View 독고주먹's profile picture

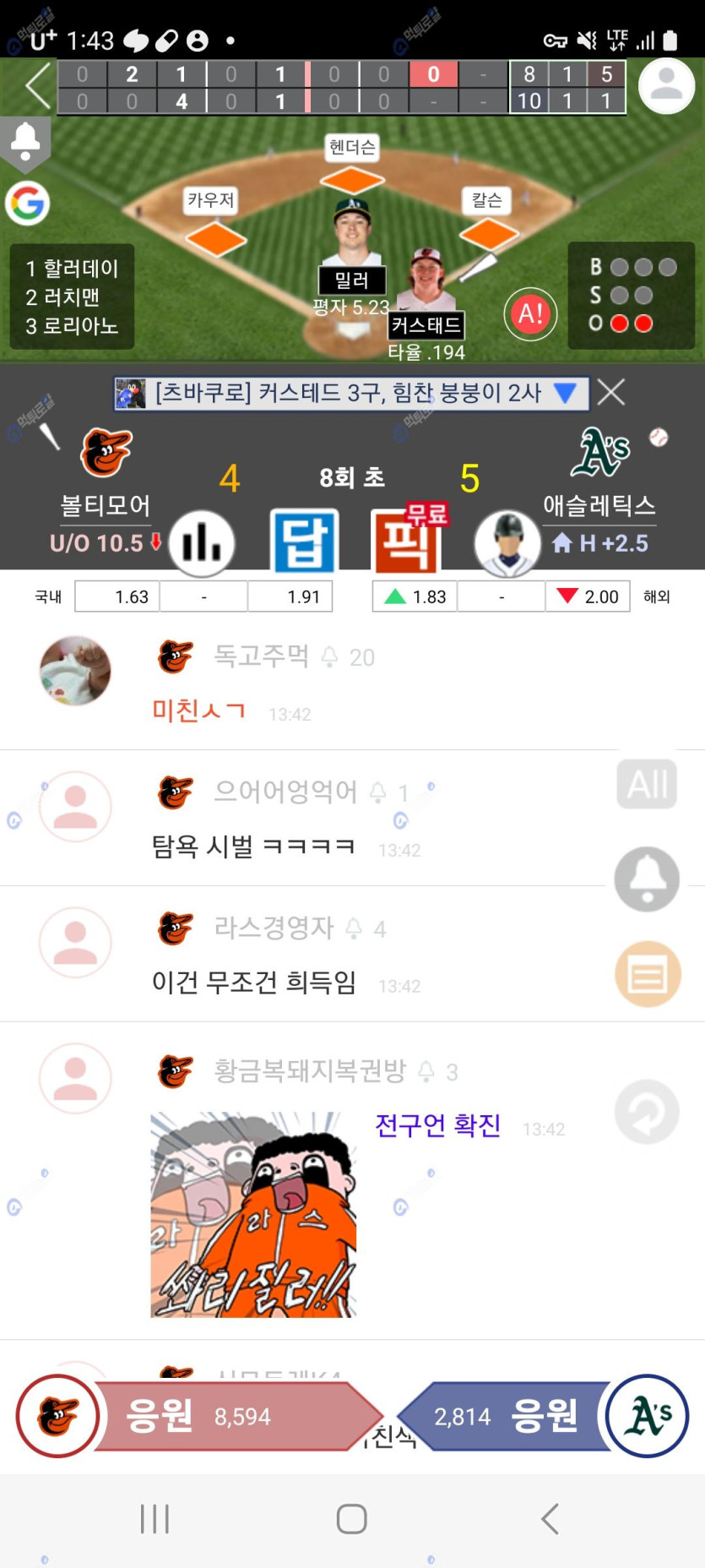pos(75,671)
